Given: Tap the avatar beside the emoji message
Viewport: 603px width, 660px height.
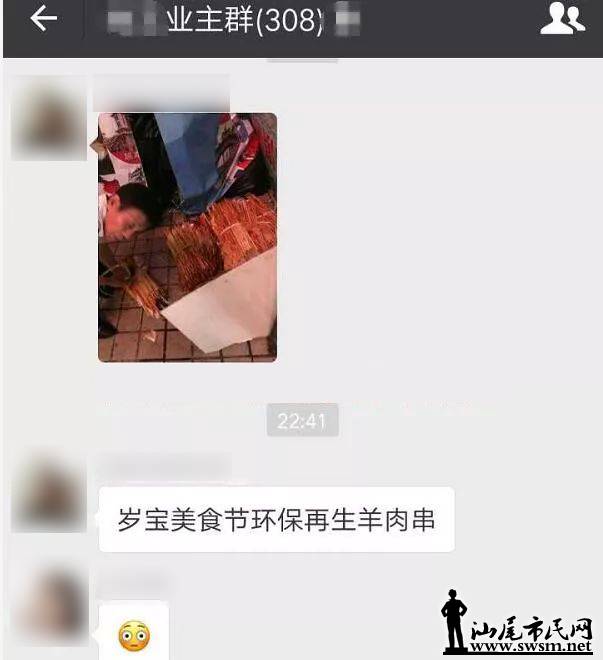Looking at the screenshot, I should [x=49, y=603].
